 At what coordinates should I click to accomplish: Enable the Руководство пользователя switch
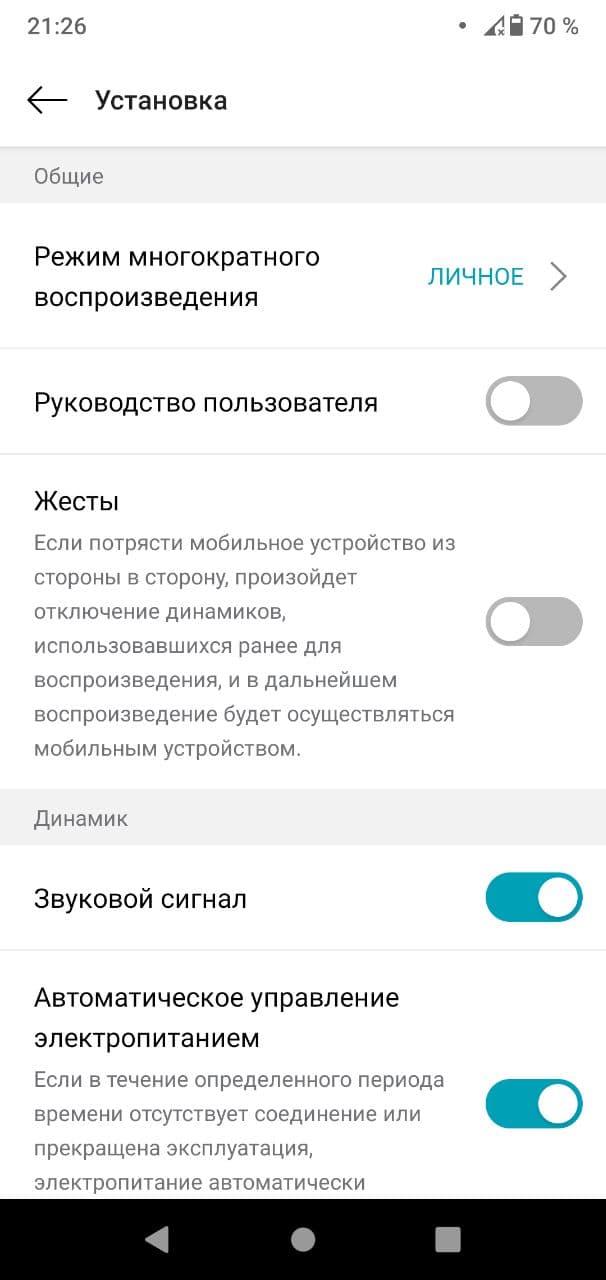click(534, 402)
